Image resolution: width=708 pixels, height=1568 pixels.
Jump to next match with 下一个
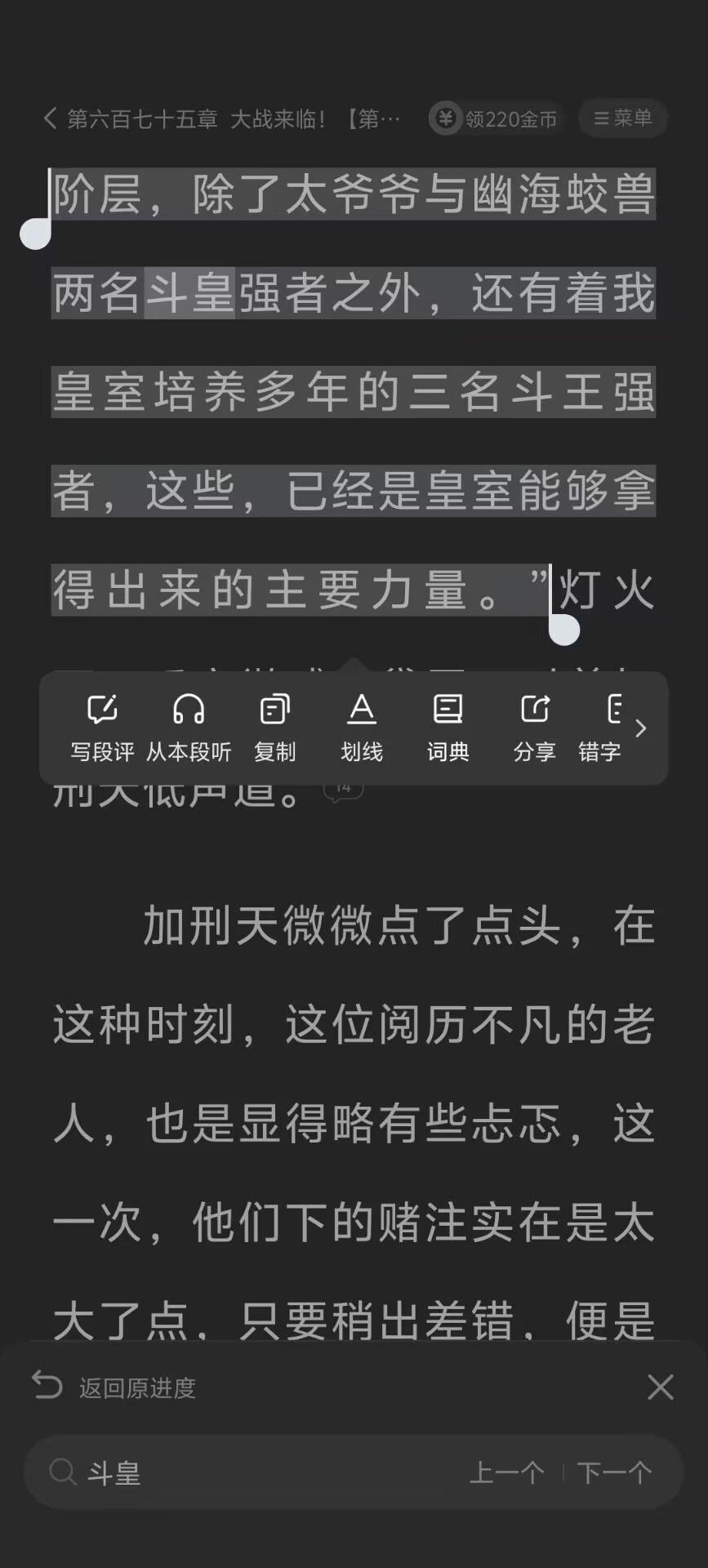[x=614, y=1472]
